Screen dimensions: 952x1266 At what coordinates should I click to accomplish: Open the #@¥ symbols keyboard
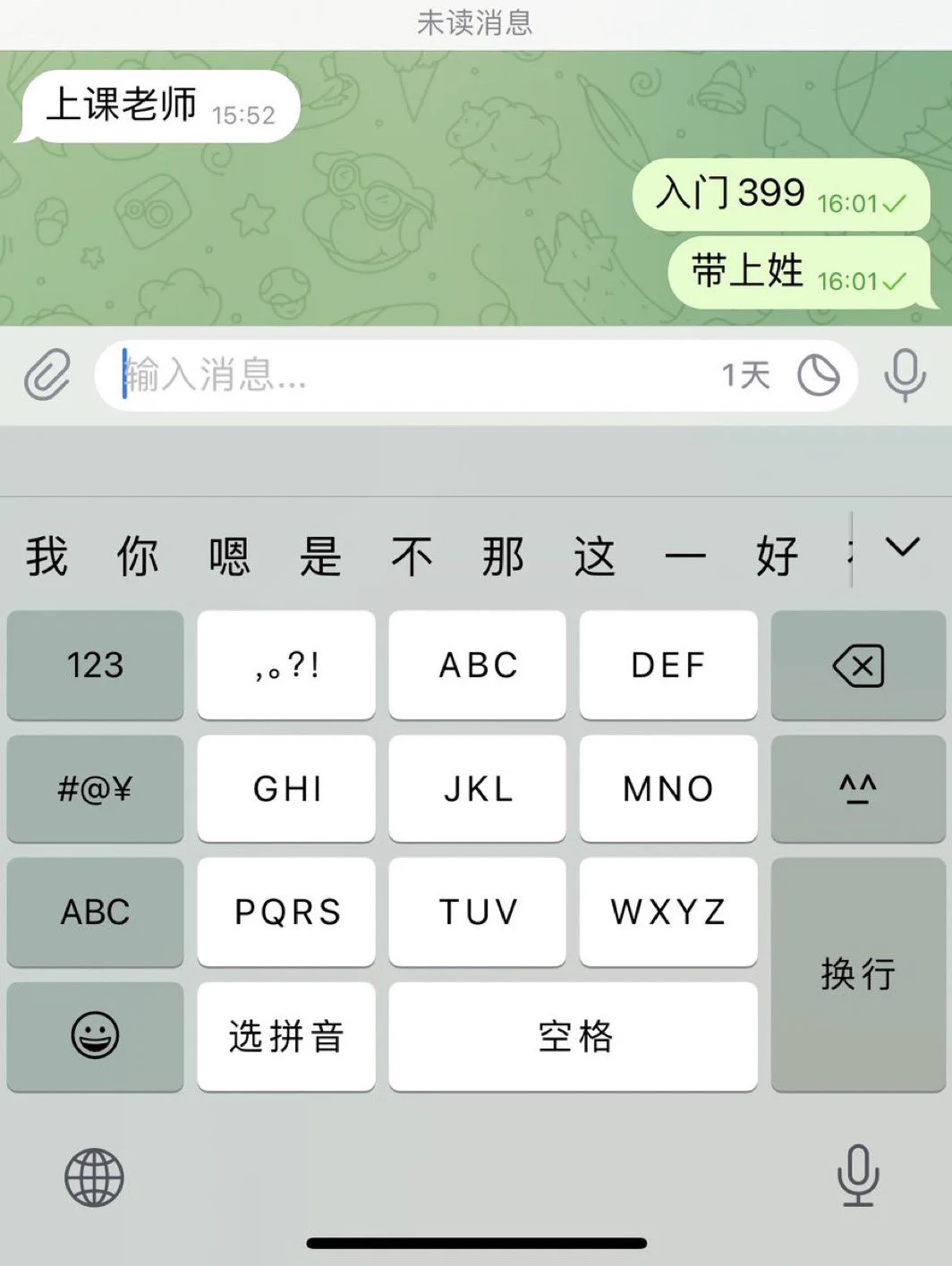95,788
